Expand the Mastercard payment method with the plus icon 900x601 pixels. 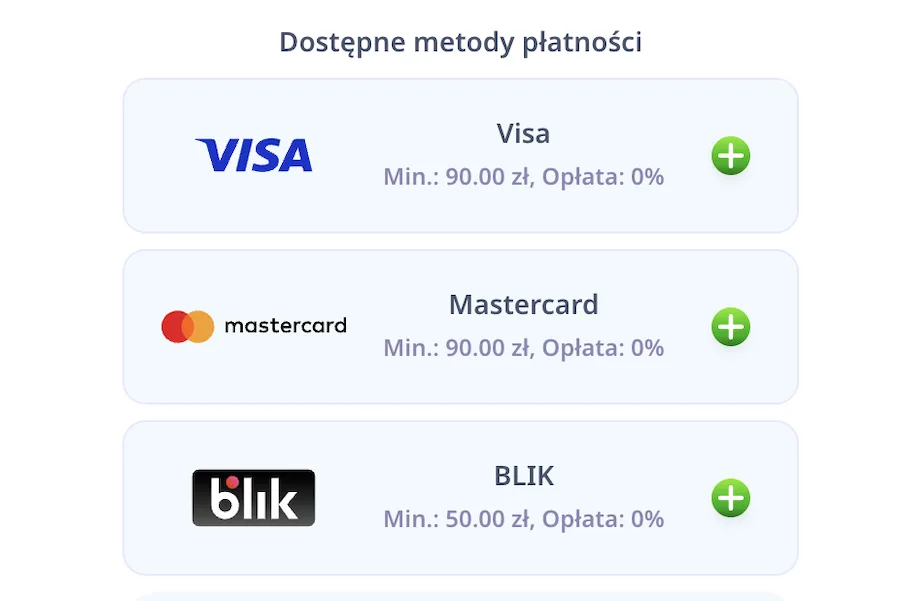(731, 327)
